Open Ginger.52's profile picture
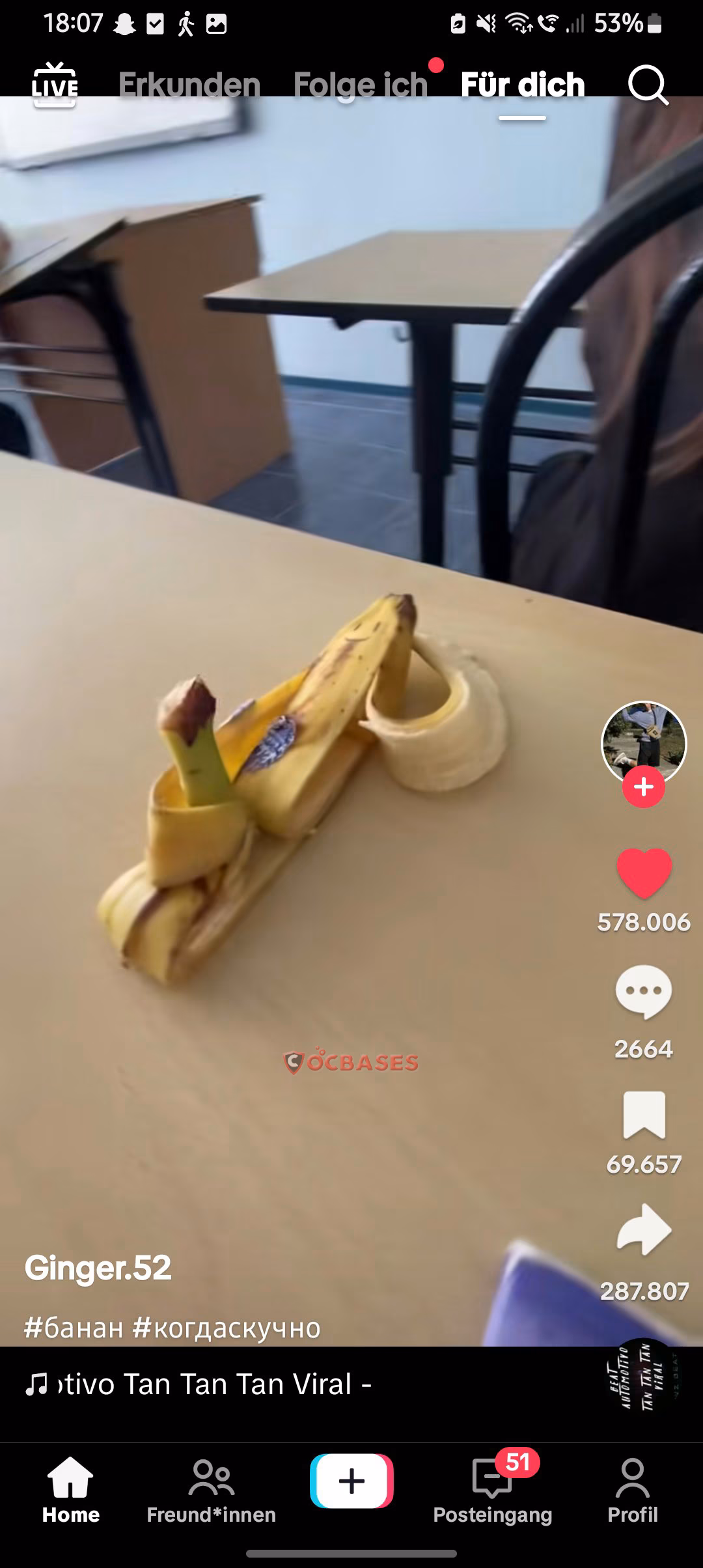This screenshot has height=1568, width=703. (x=643, y=742)
